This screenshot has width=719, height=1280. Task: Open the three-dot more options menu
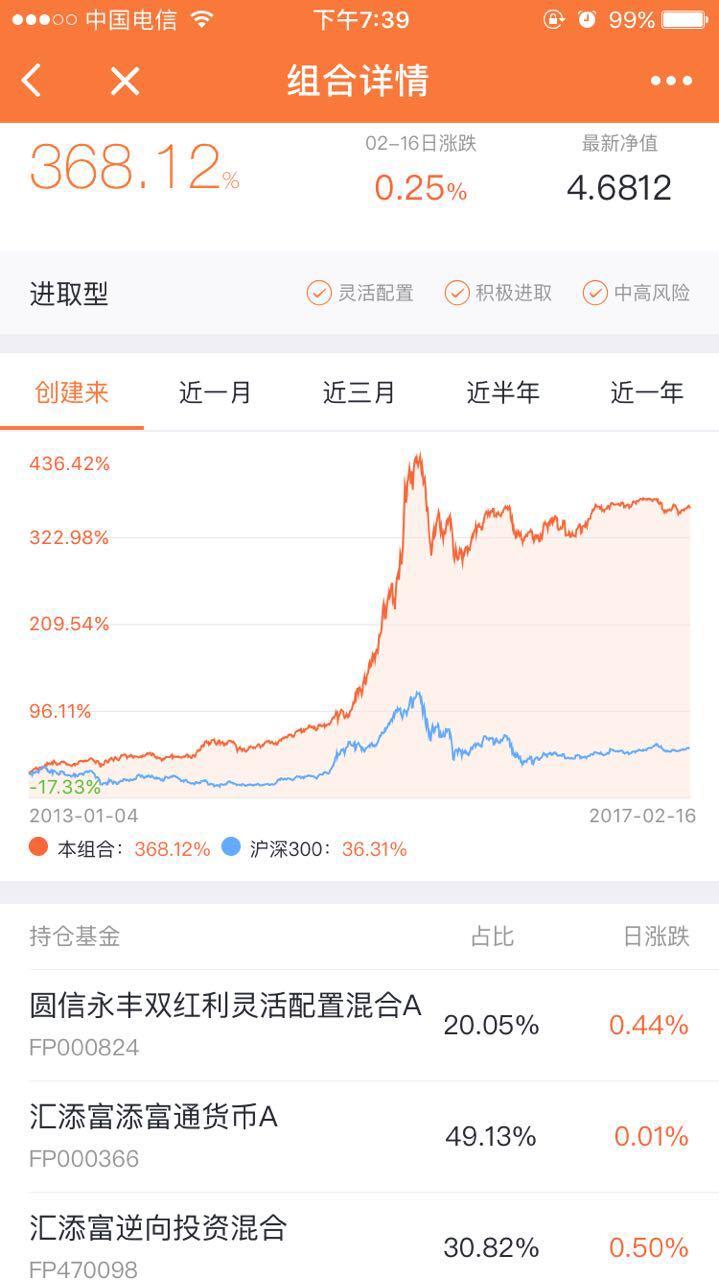671,81
